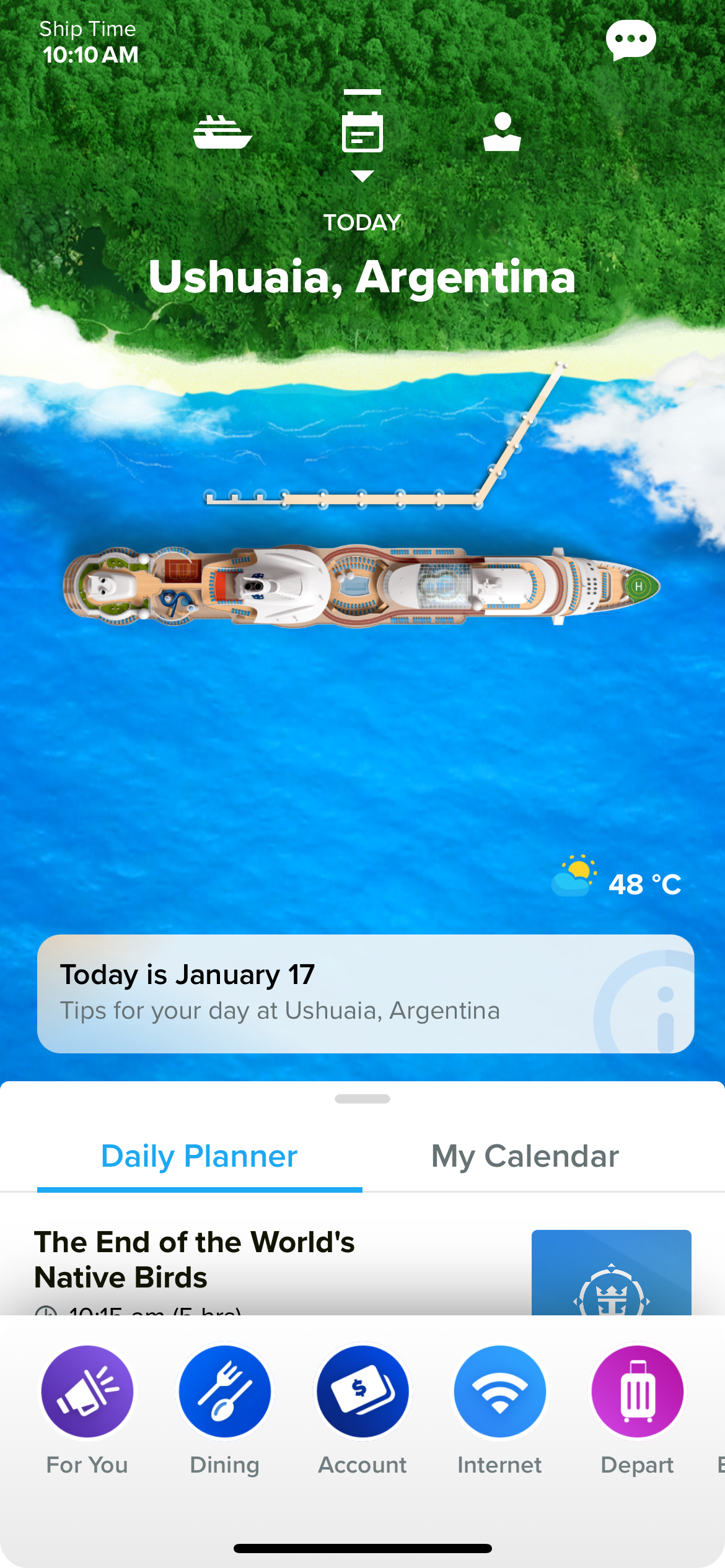View the onboard Account
The image size is (725, 1568).
[362, 1392]
